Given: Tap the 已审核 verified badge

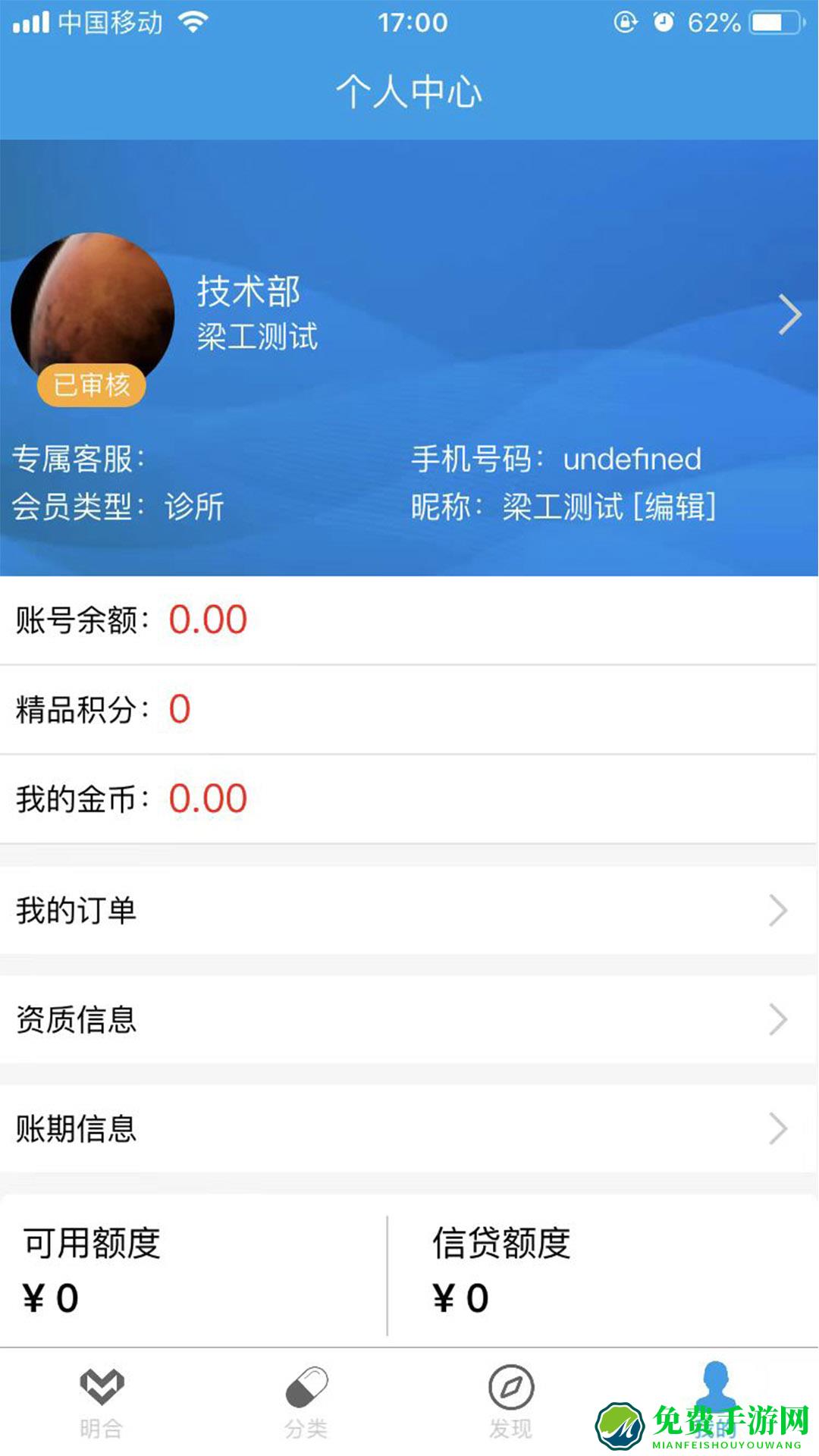Looking at the screenshot, I should pos(91,386).
